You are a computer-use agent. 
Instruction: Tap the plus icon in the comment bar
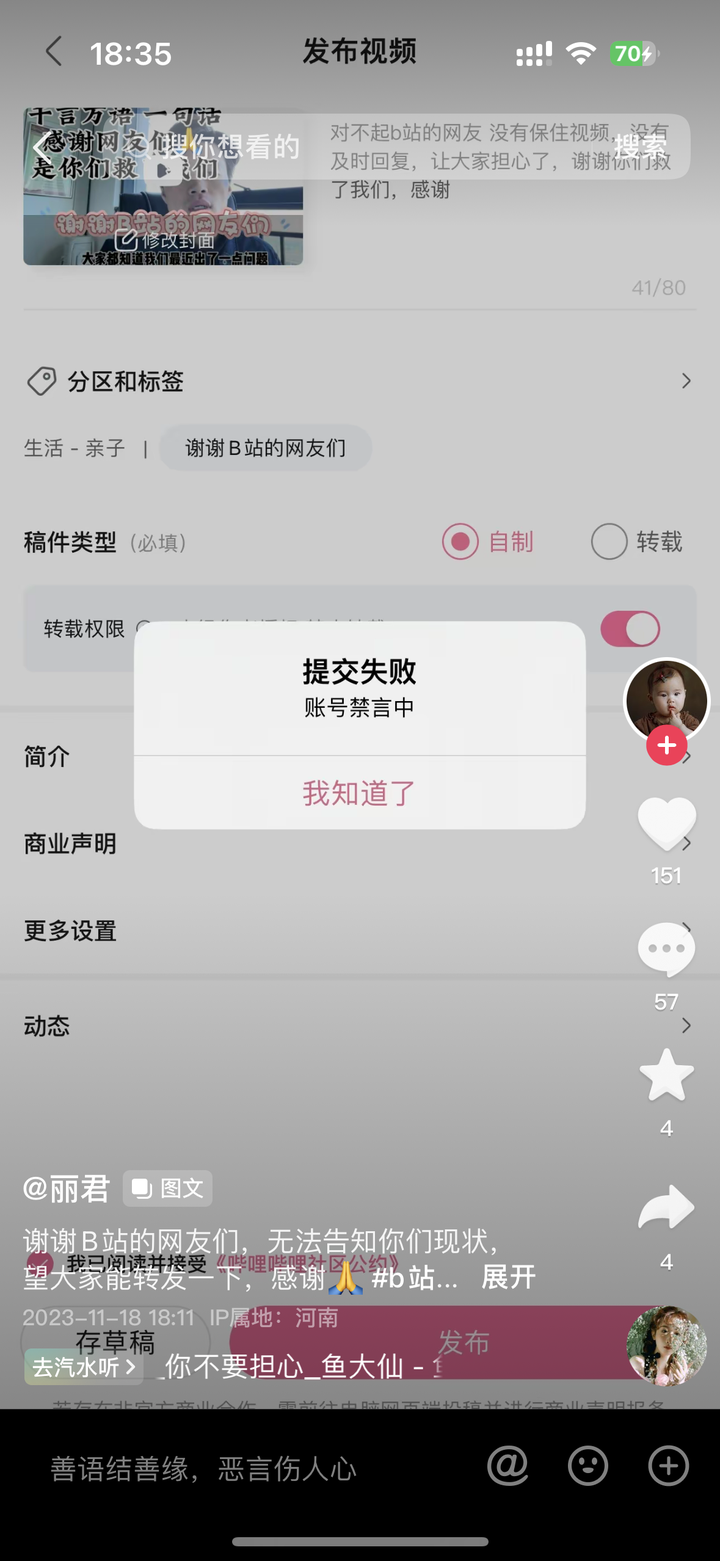click(668, 1467)
